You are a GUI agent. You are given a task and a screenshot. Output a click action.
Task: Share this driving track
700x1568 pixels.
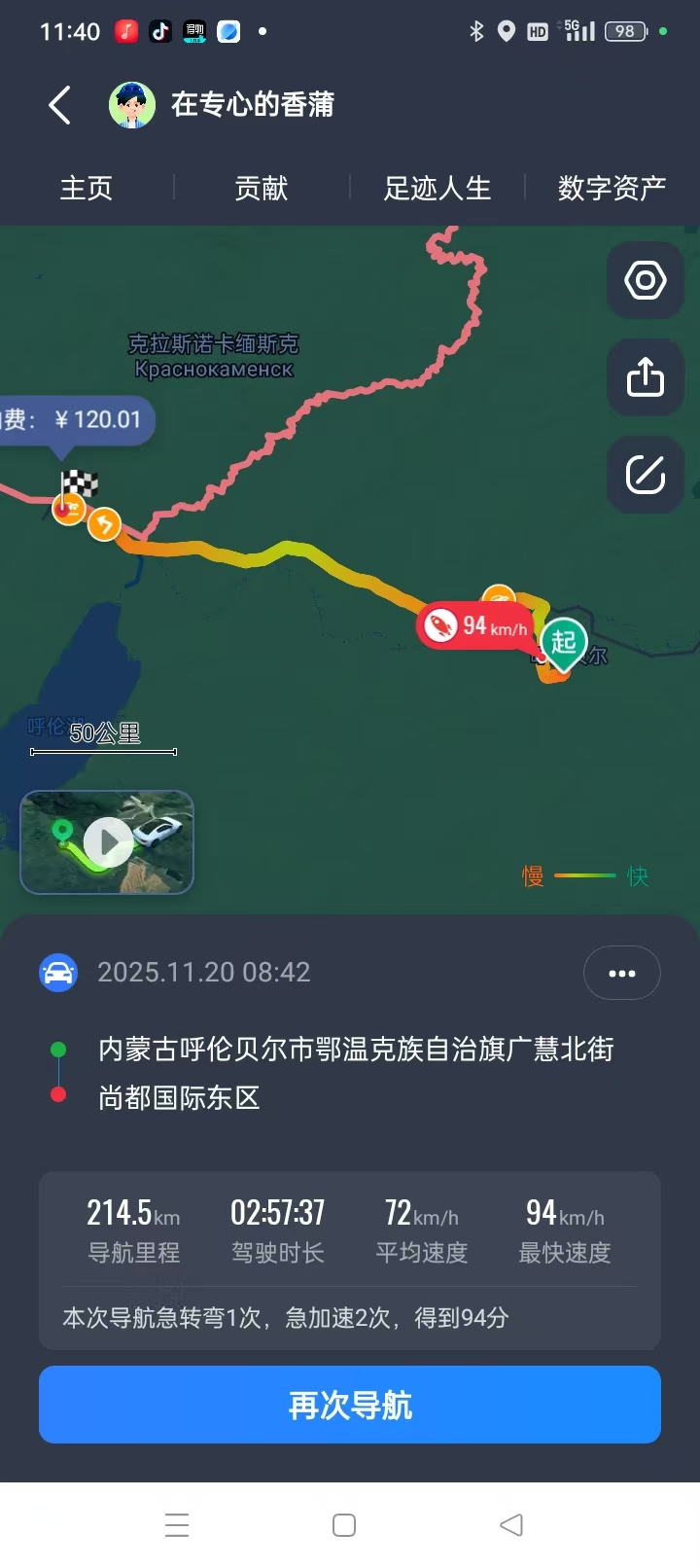point(645,377)
